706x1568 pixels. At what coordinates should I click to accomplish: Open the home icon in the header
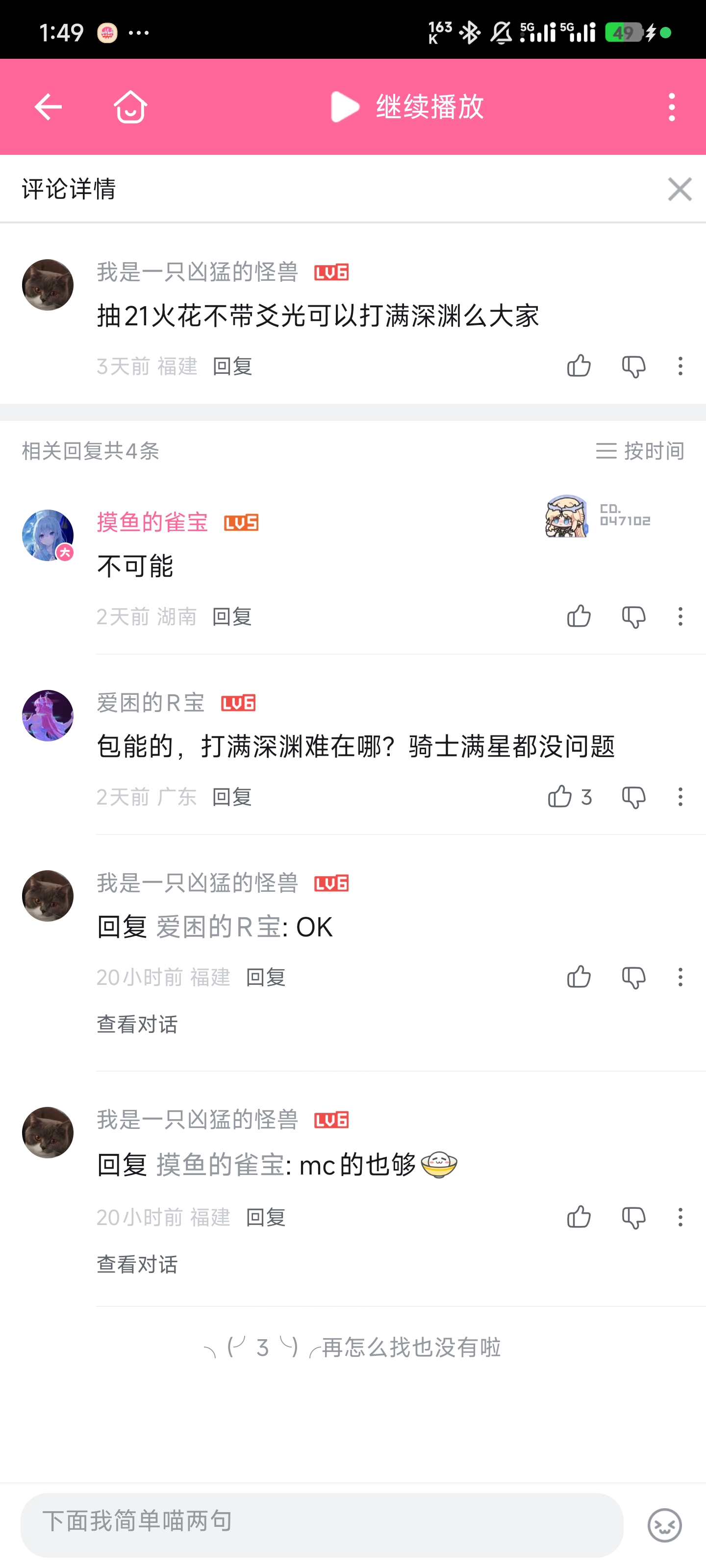pos(130,107)
